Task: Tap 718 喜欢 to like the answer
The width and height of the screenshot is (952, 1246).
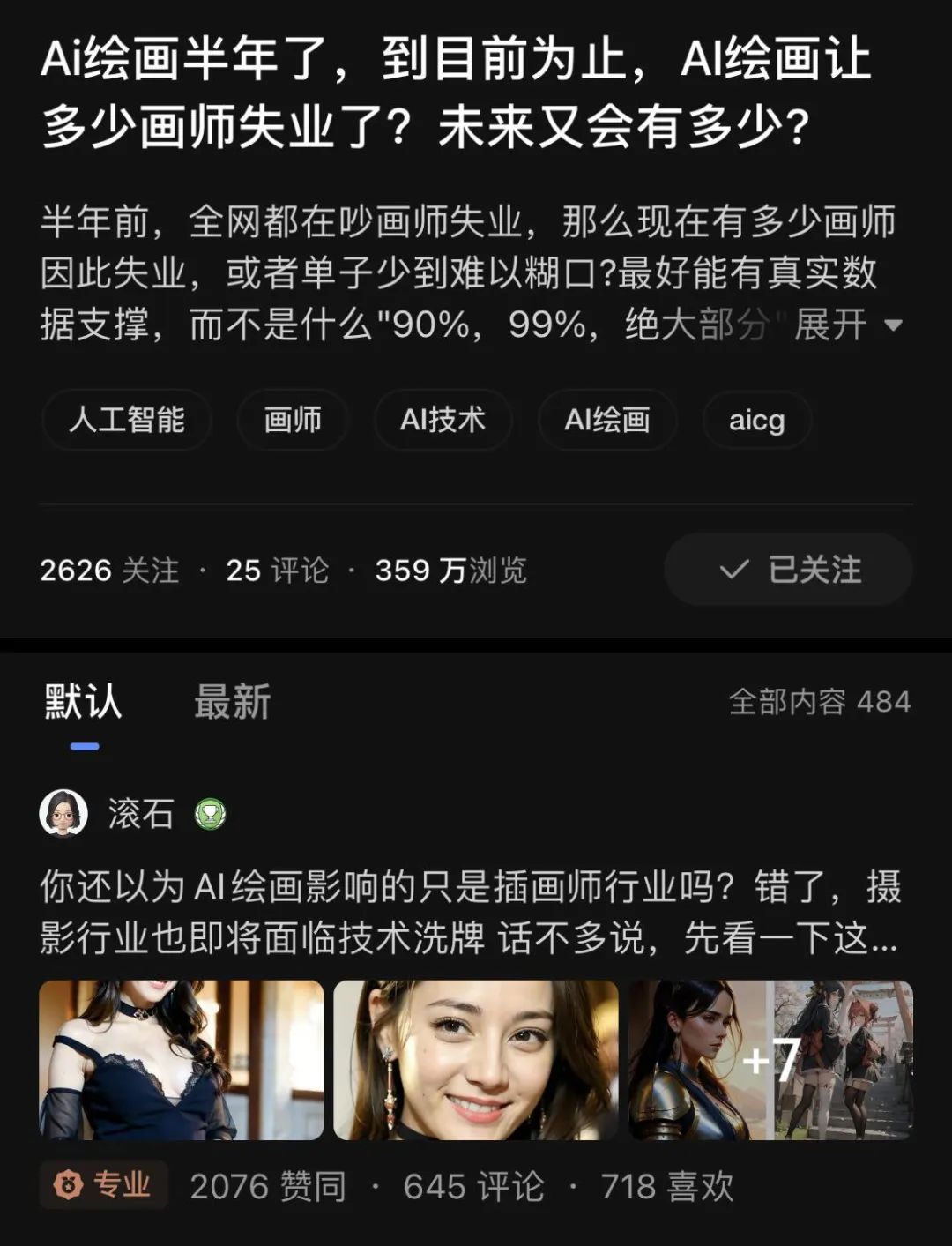Action: tap(667, 1186)
